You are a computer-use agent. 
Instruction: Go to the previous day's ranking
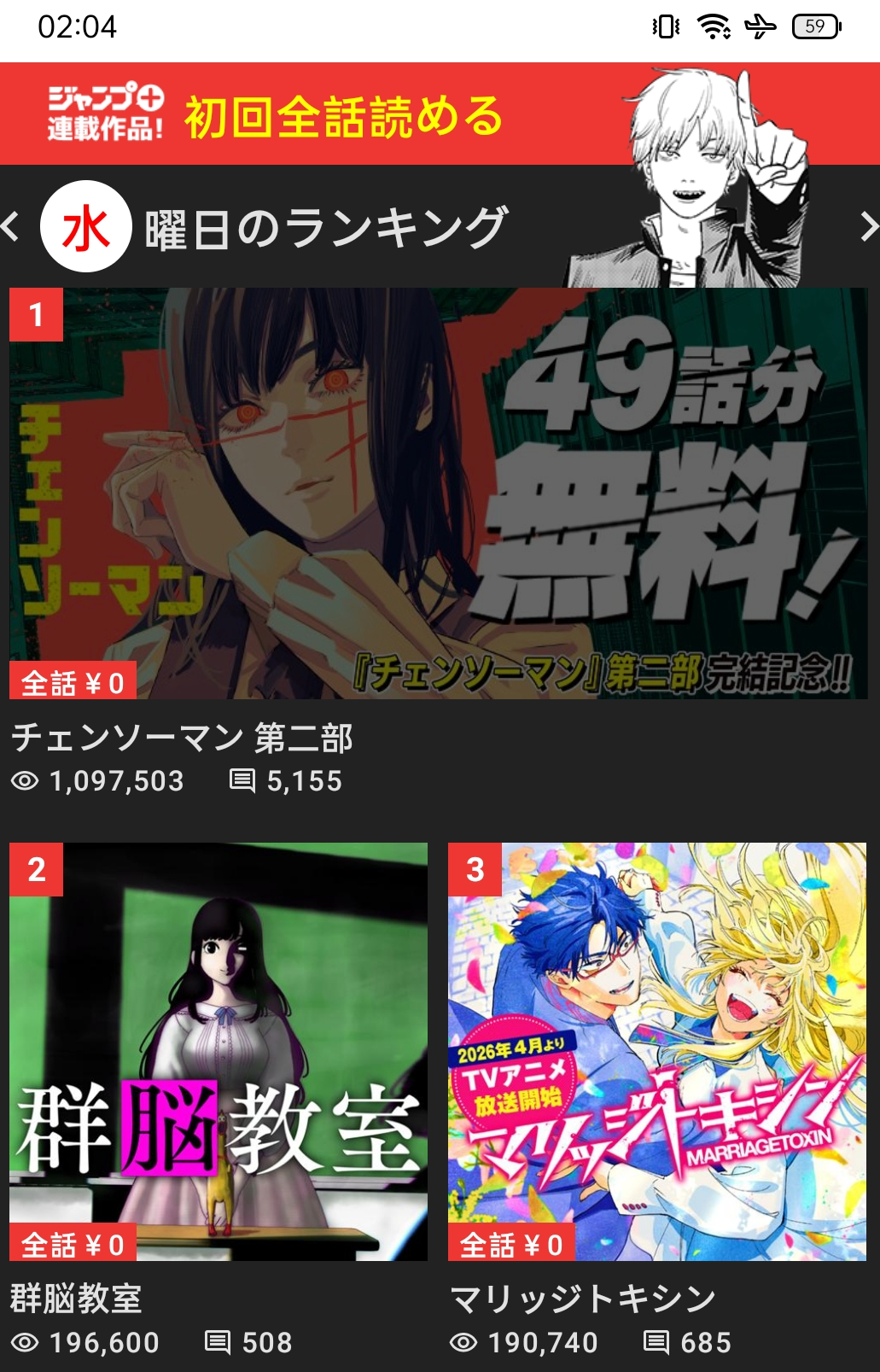tap(10, 227)
